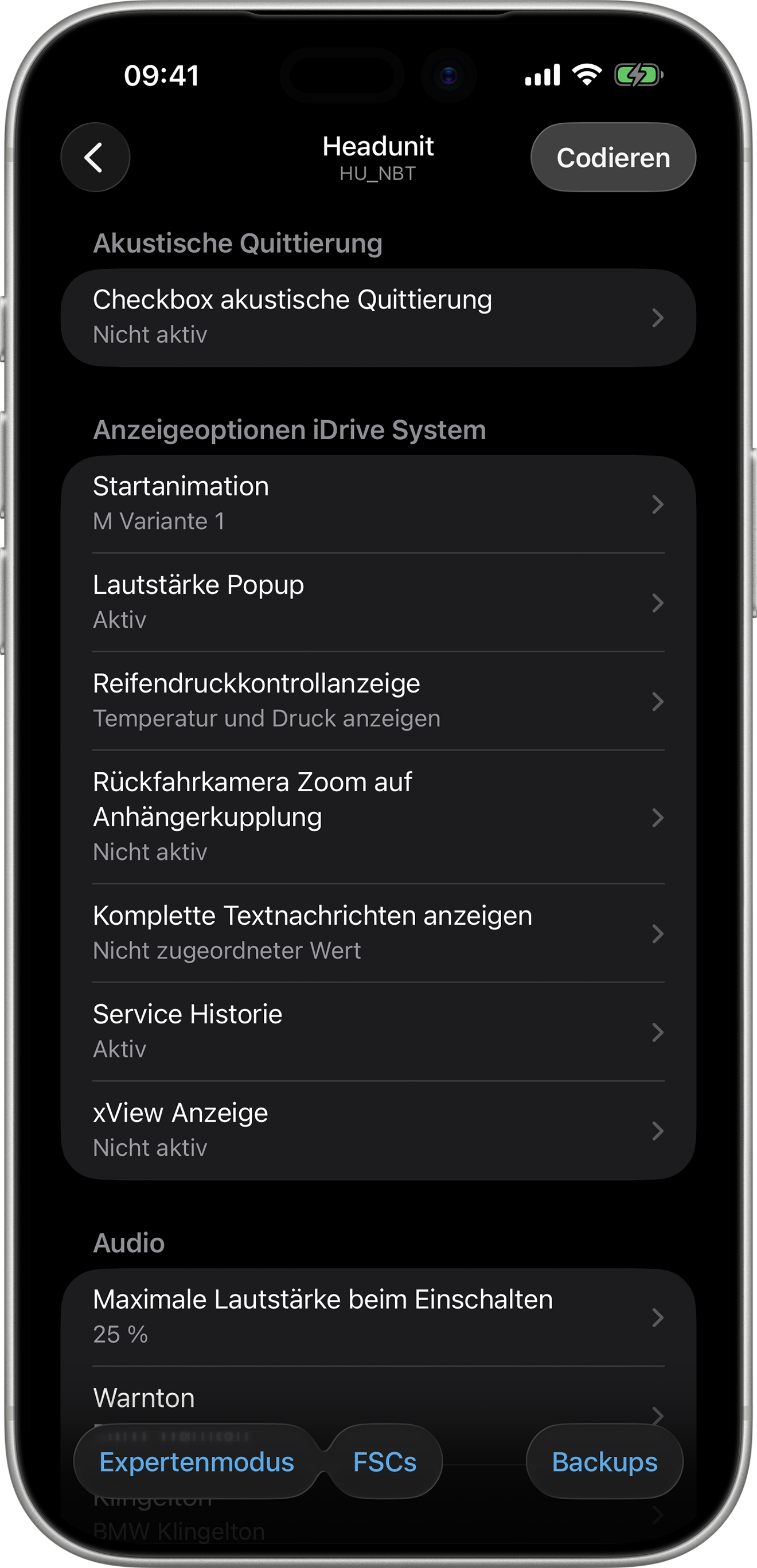This screenshot has width=757, height=1568.
Task: Tap the Startanimation row chevron
Action: 658,503
